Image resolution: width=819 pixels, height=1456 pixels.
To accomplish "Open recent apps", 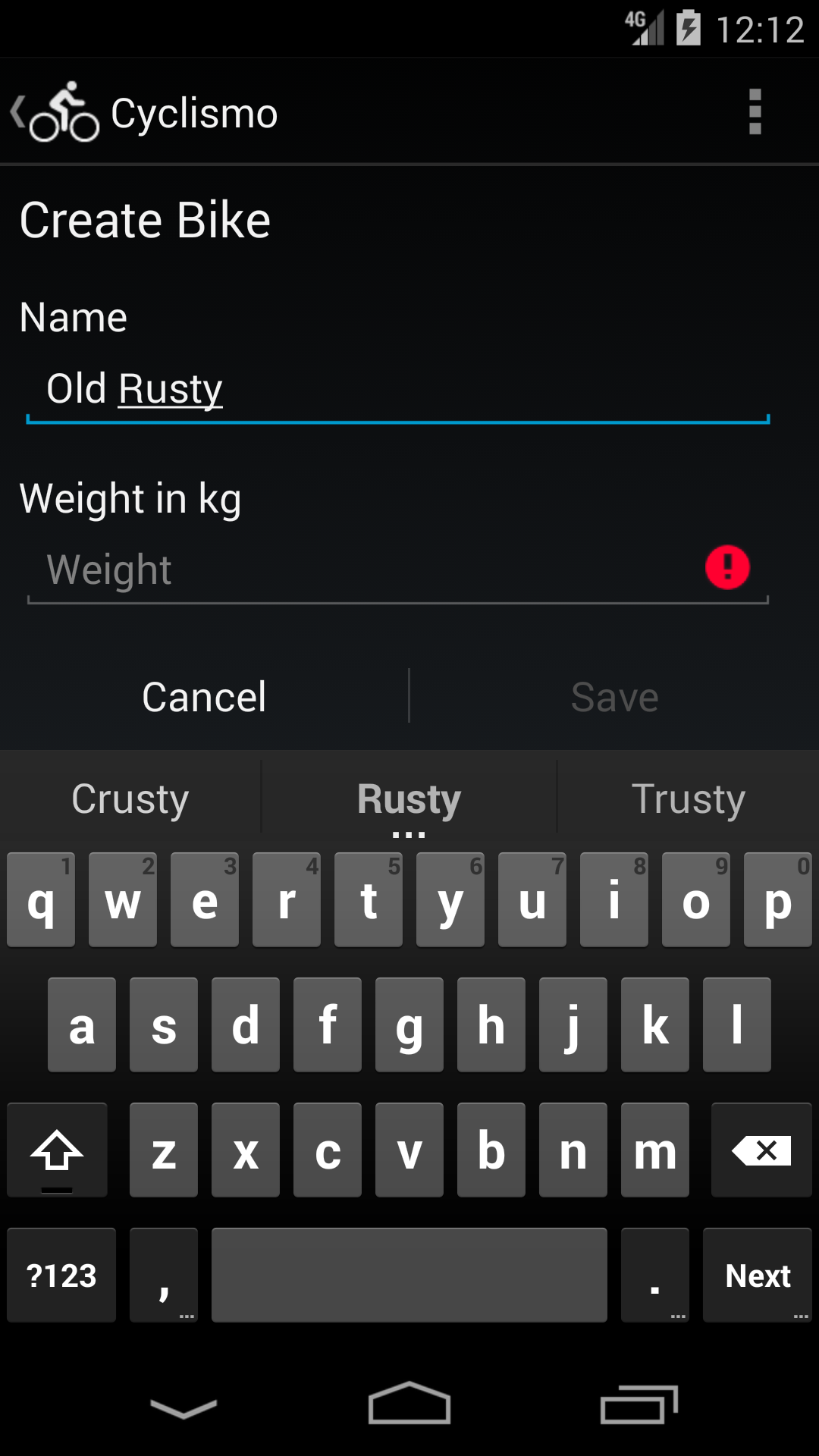I will [x=638, y=1404].
